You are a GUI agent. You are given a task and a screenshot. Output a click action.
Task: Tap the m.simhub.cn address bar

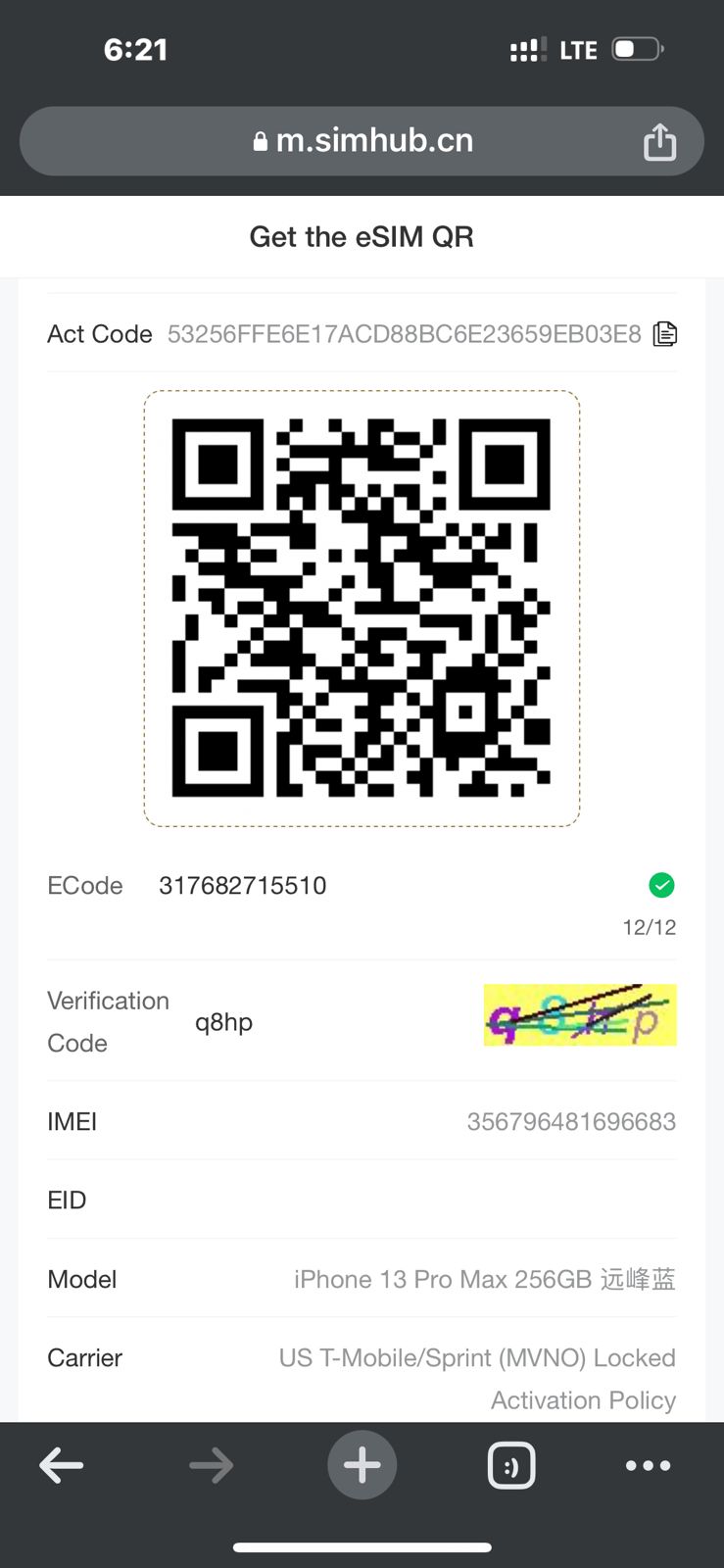(362, 141)
